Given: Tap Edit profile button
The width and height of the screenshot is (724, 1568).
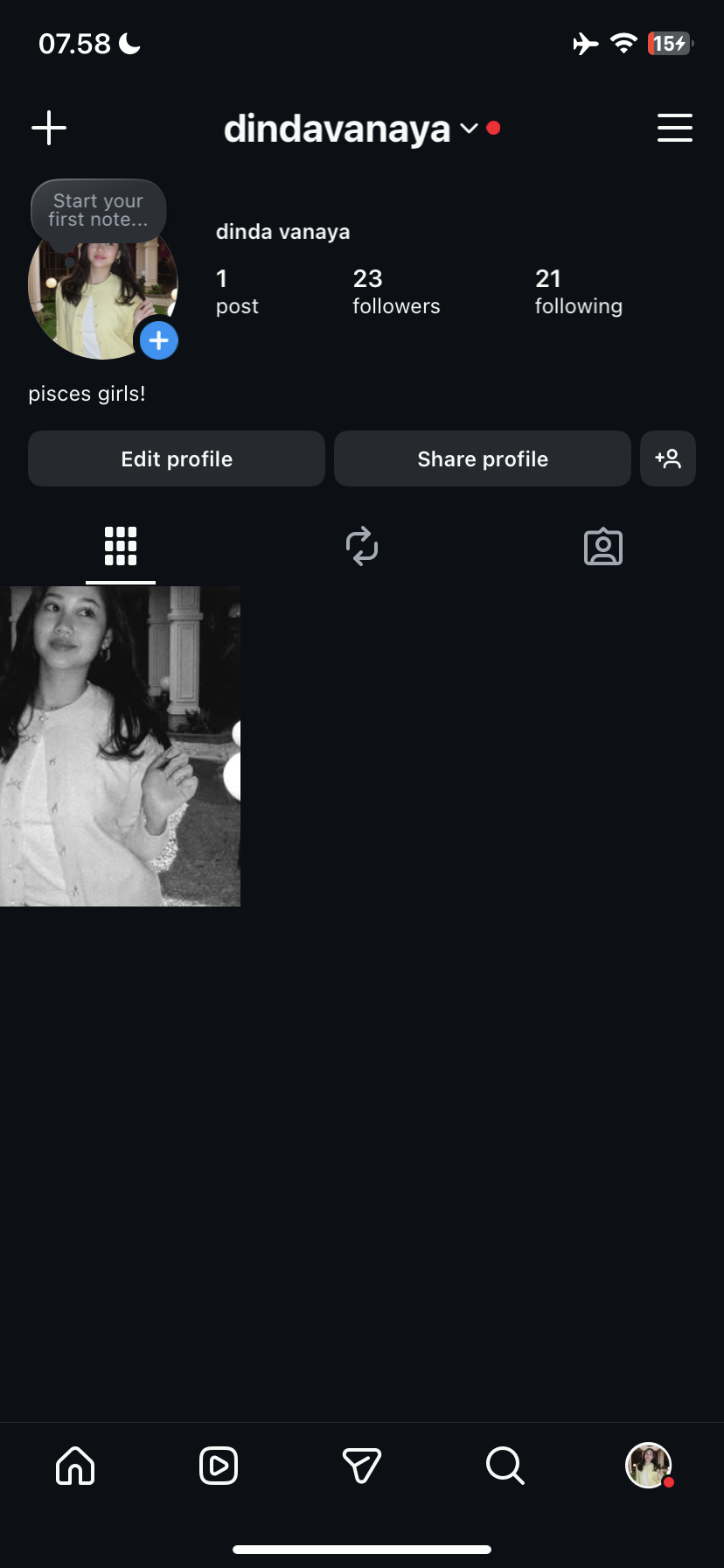Looking at the screenshot, I should pyautogui.click(x=177, y=458).
